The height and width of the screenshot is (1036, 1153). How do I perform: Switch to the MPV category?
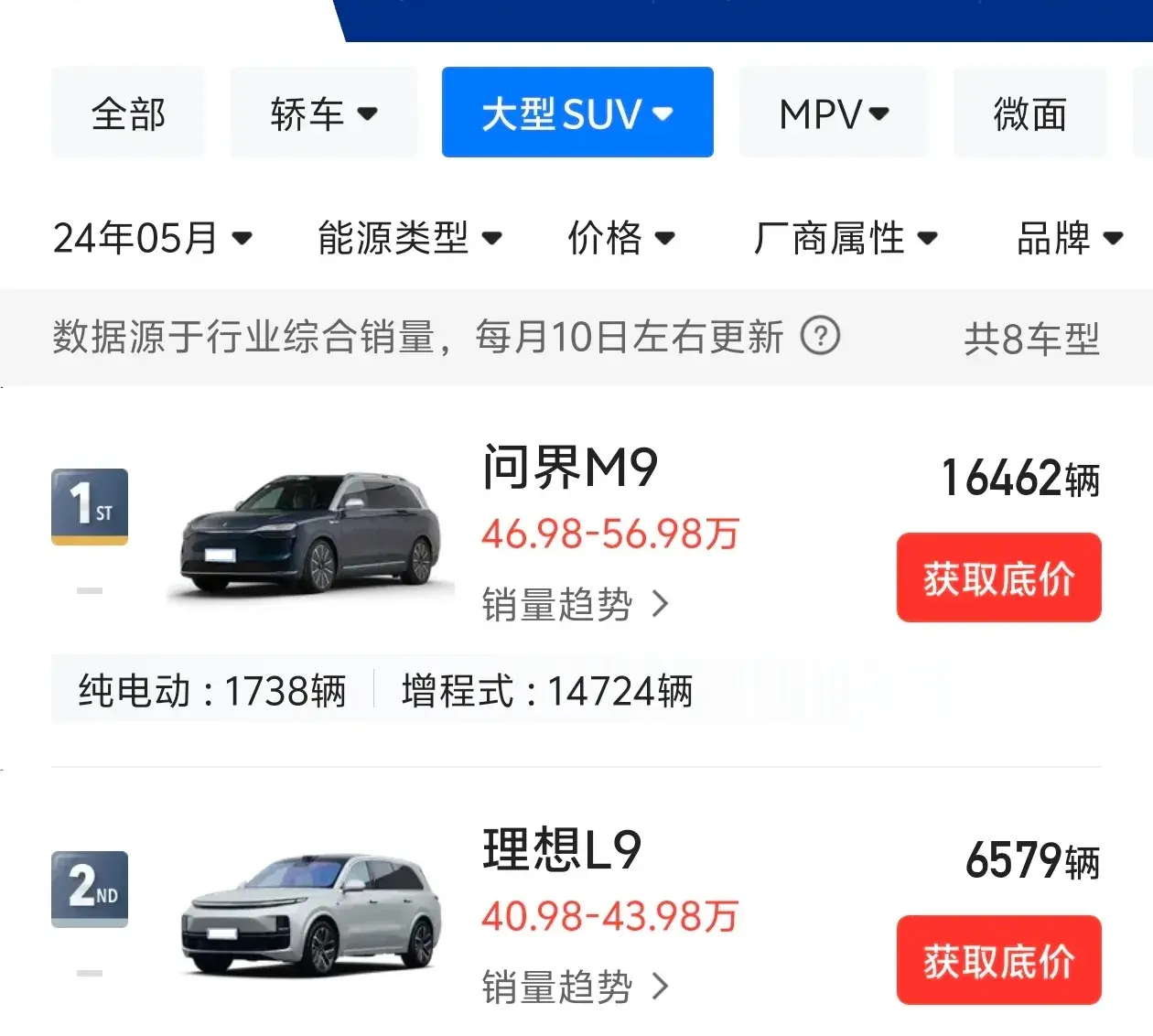pos(833,113)
